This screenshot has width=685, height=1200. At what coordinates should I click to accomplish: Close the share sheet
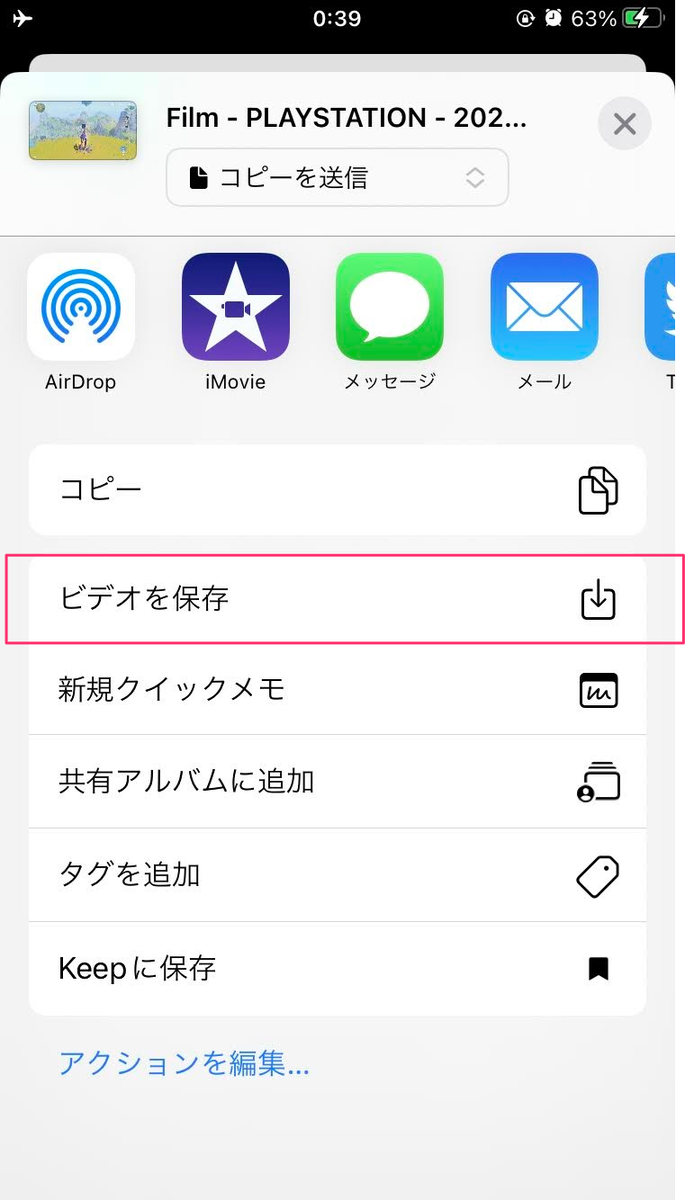coord(624,124)
